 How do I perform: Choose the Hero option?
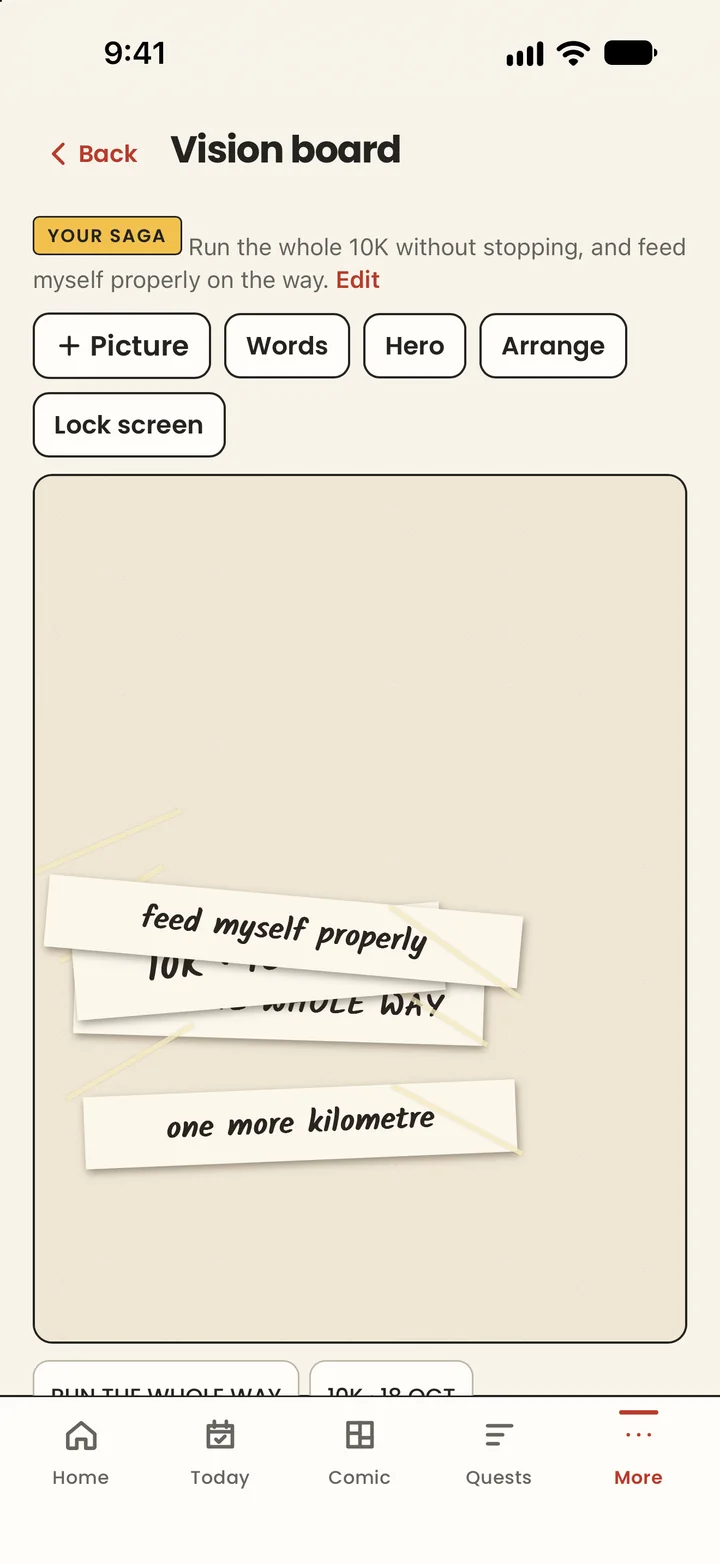[414, 346]
